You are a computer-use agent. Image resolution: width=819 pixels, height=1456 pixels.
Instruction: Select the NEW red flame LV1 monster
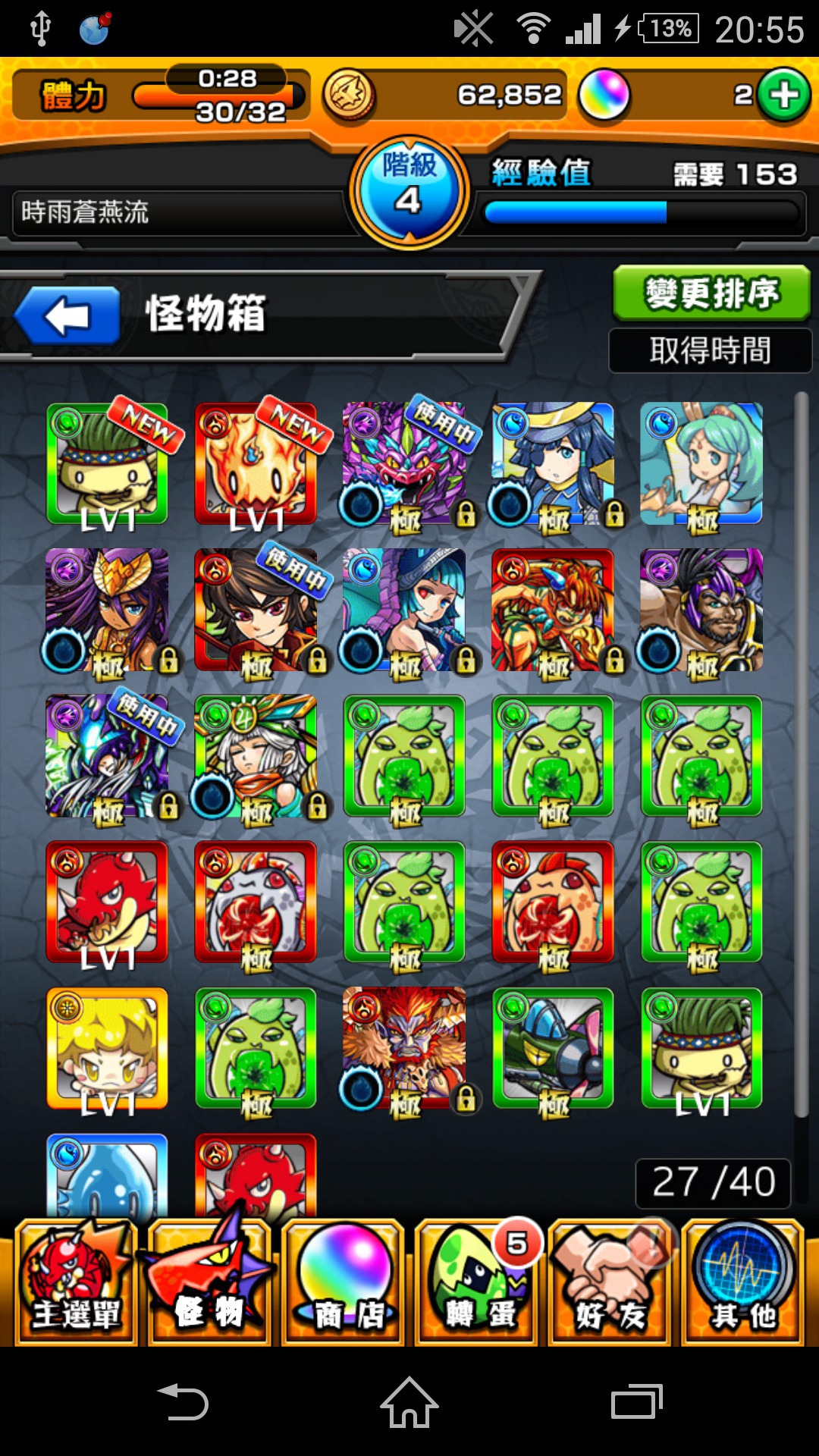click(256, 464)
